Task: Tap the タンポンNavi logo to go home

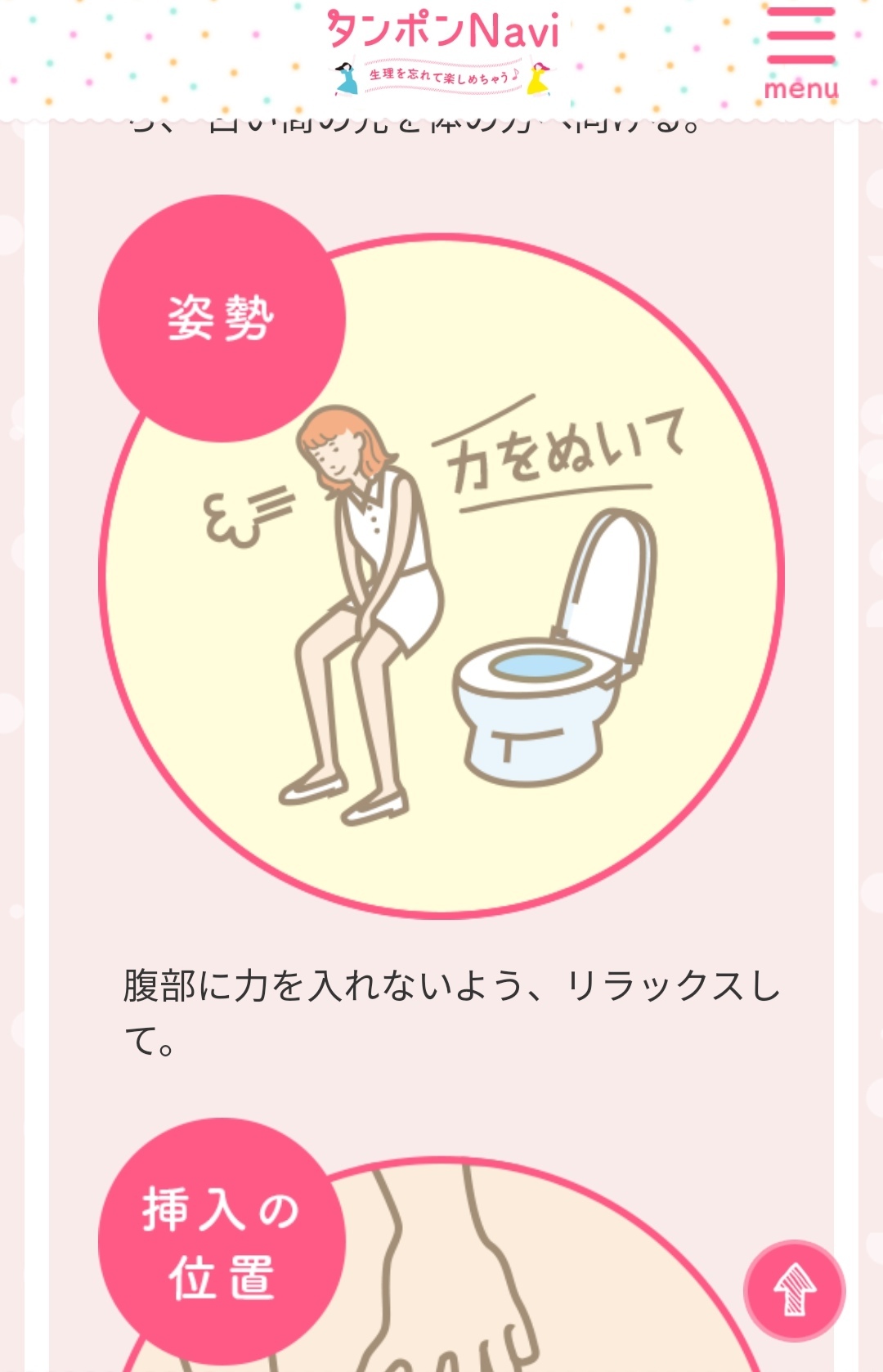Action: pos(443,49)
